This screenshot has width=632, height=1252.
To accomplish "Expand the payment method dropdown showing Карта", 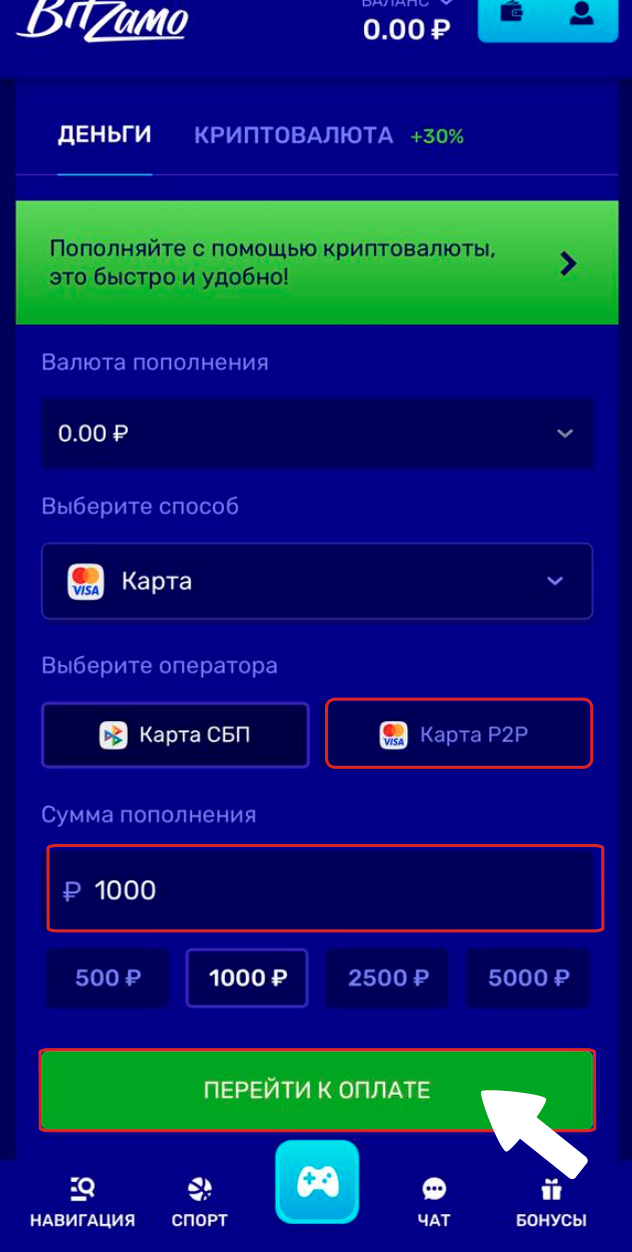I will click(x=316, y=581).
